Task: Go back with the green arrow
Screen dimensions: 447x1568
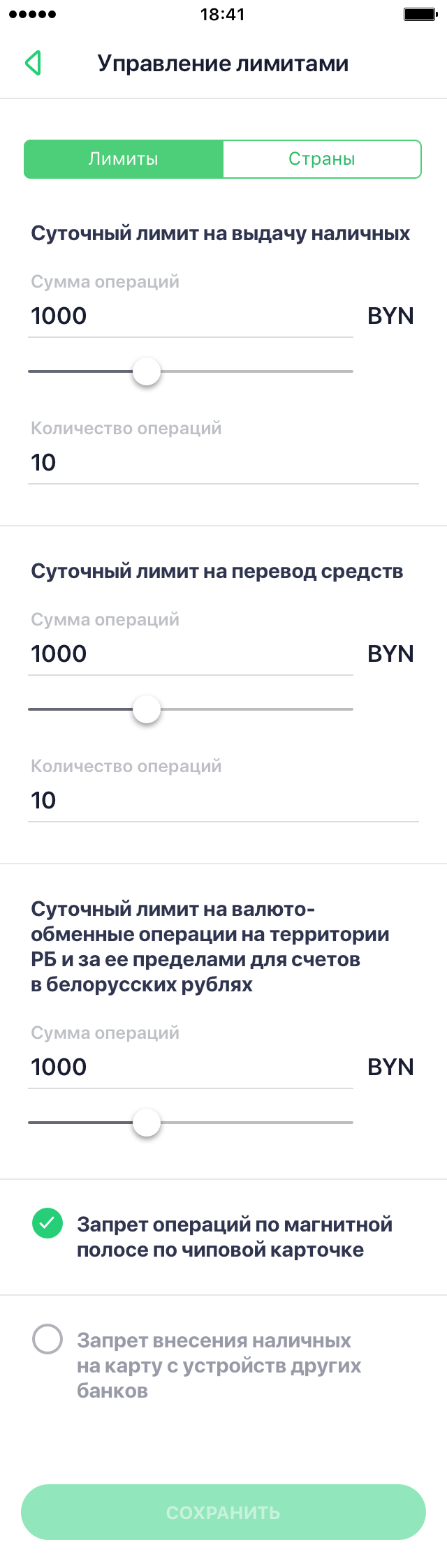Action: click(33, 63)
